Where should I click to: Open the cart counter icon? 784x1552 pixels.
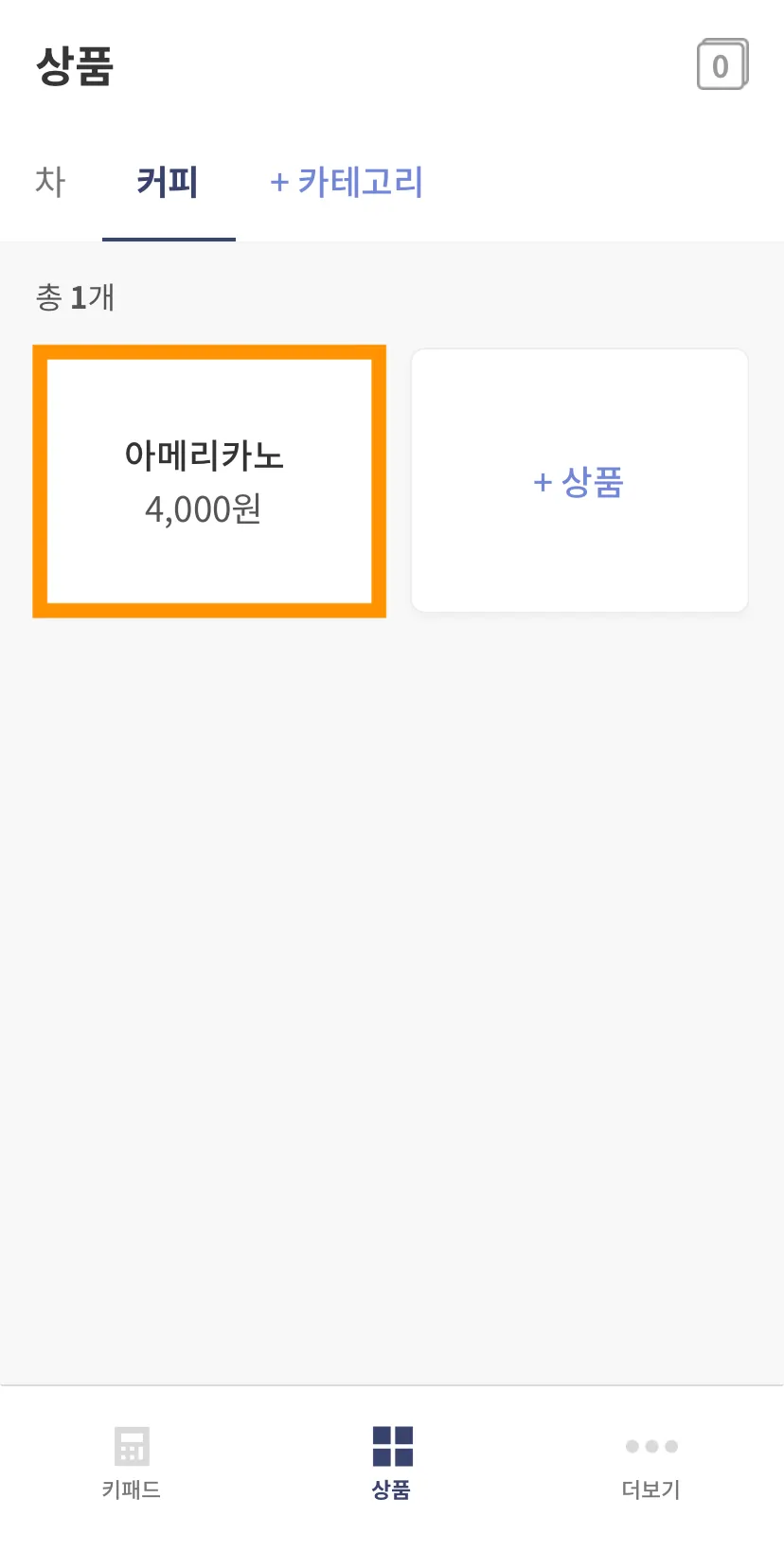tap(722, 65)
